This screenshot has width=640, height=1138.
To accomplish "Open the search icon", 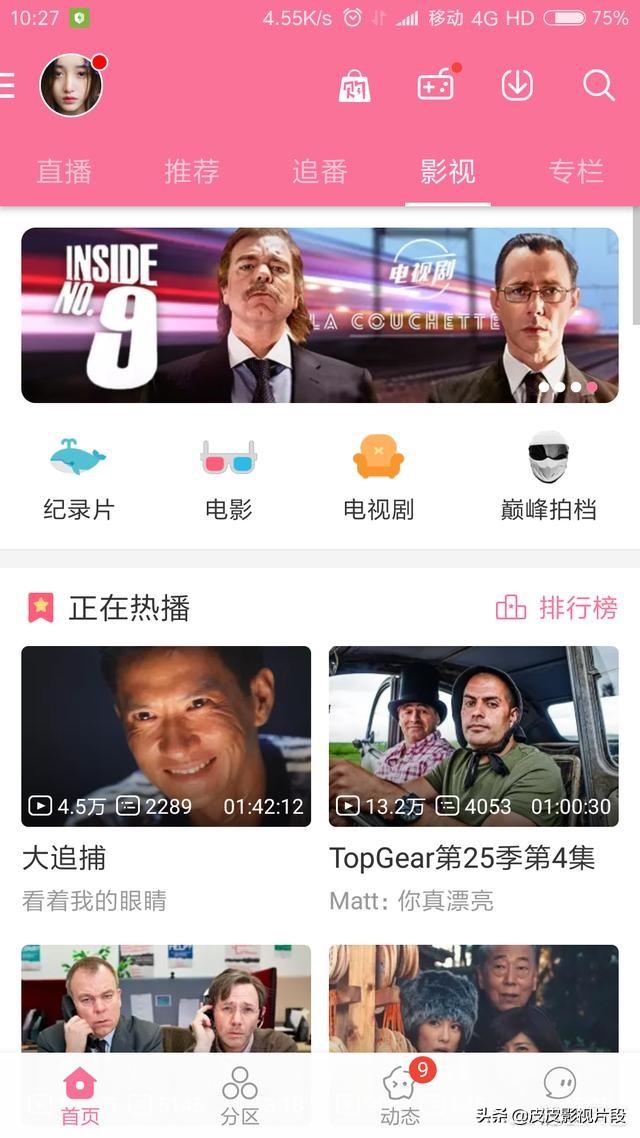I will 598,86.
